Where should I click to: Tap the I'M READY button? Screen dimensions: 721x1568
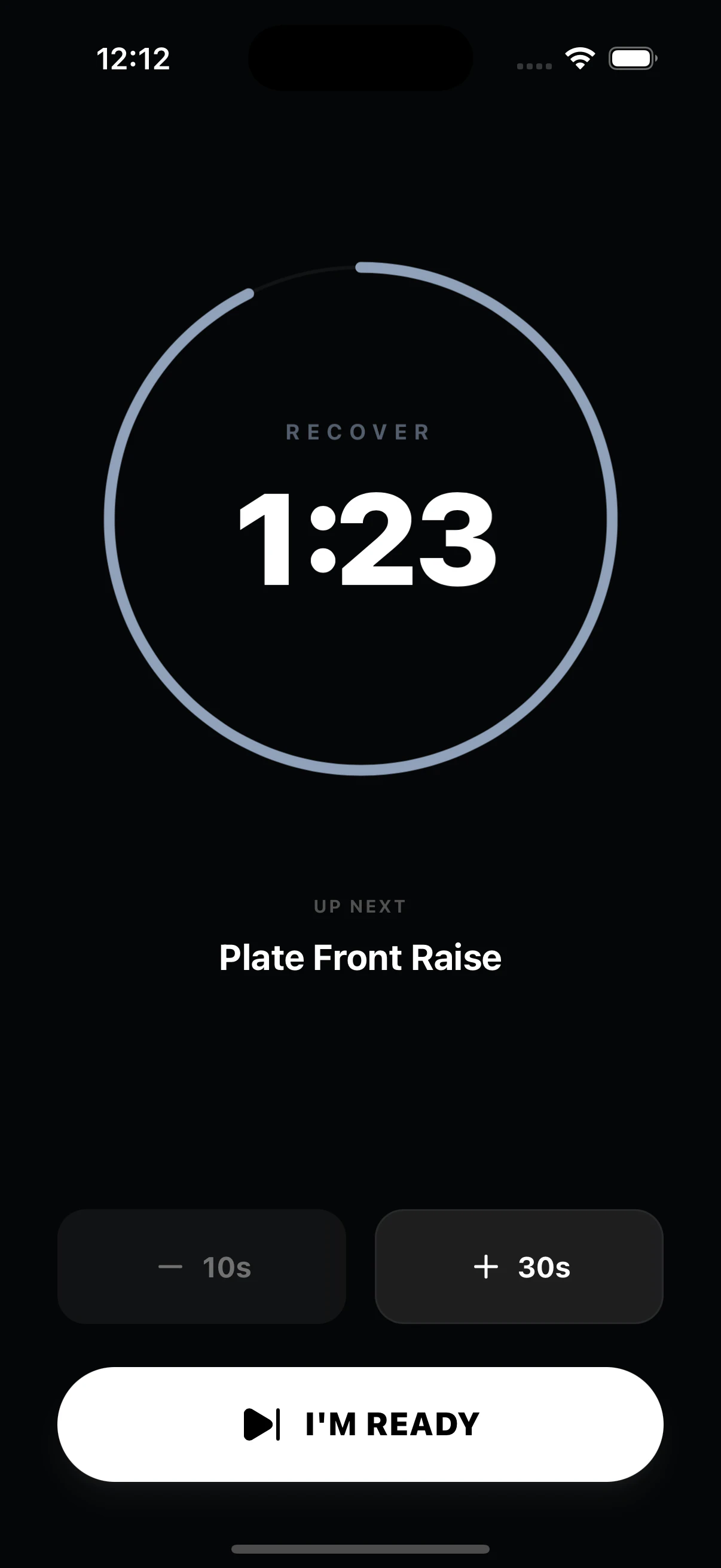pyautogui.click(x=360, y=1424)
